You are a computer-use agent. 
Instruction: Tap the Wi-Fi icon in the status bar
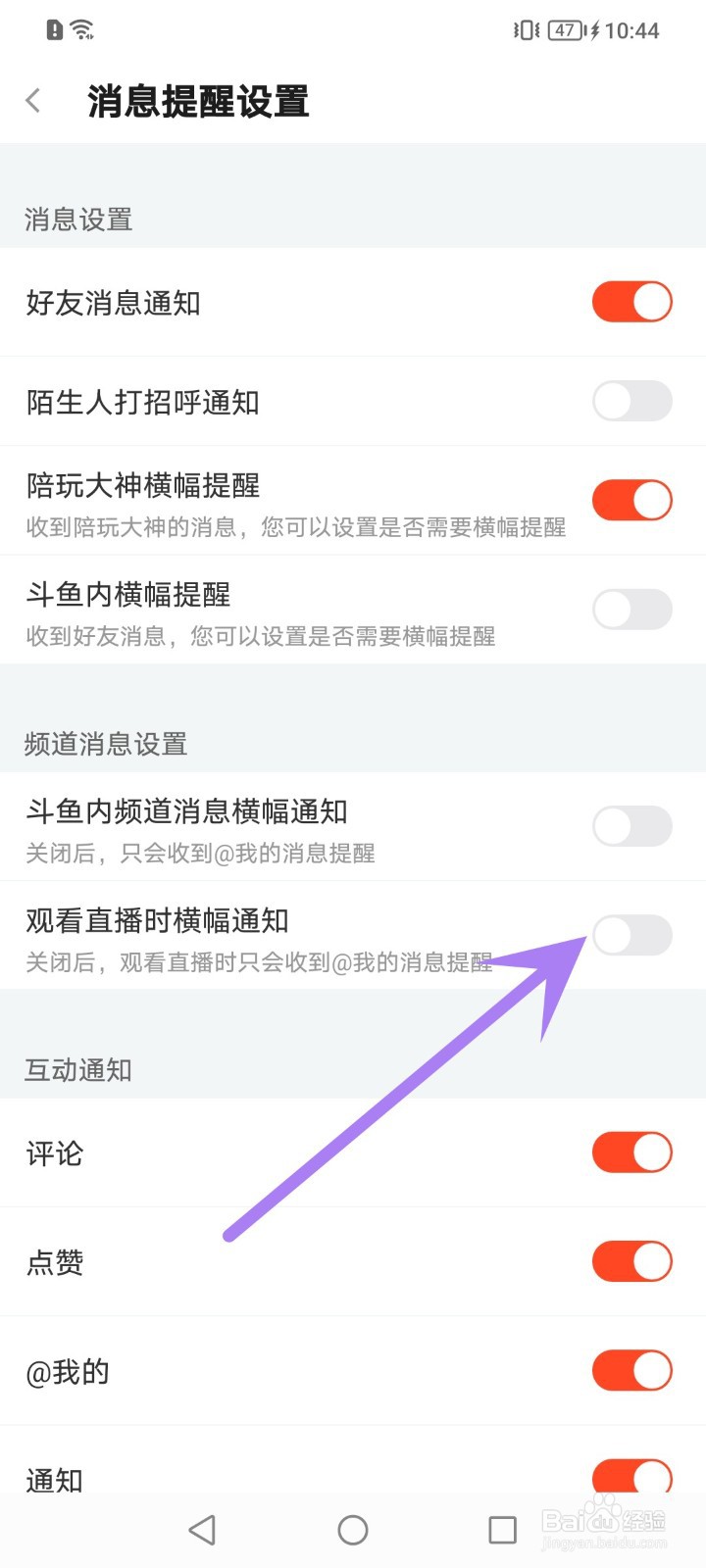tap(83, 29)
